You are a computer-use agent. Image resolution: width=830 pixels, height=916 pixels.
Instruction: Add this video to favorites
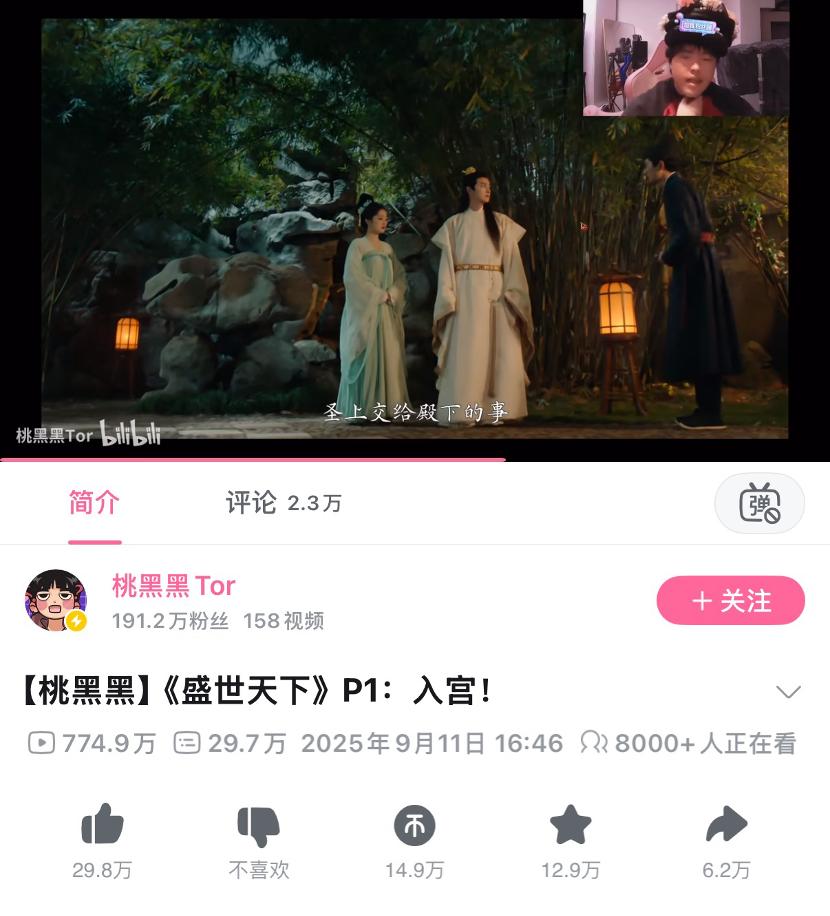click(x=570, y=827)
